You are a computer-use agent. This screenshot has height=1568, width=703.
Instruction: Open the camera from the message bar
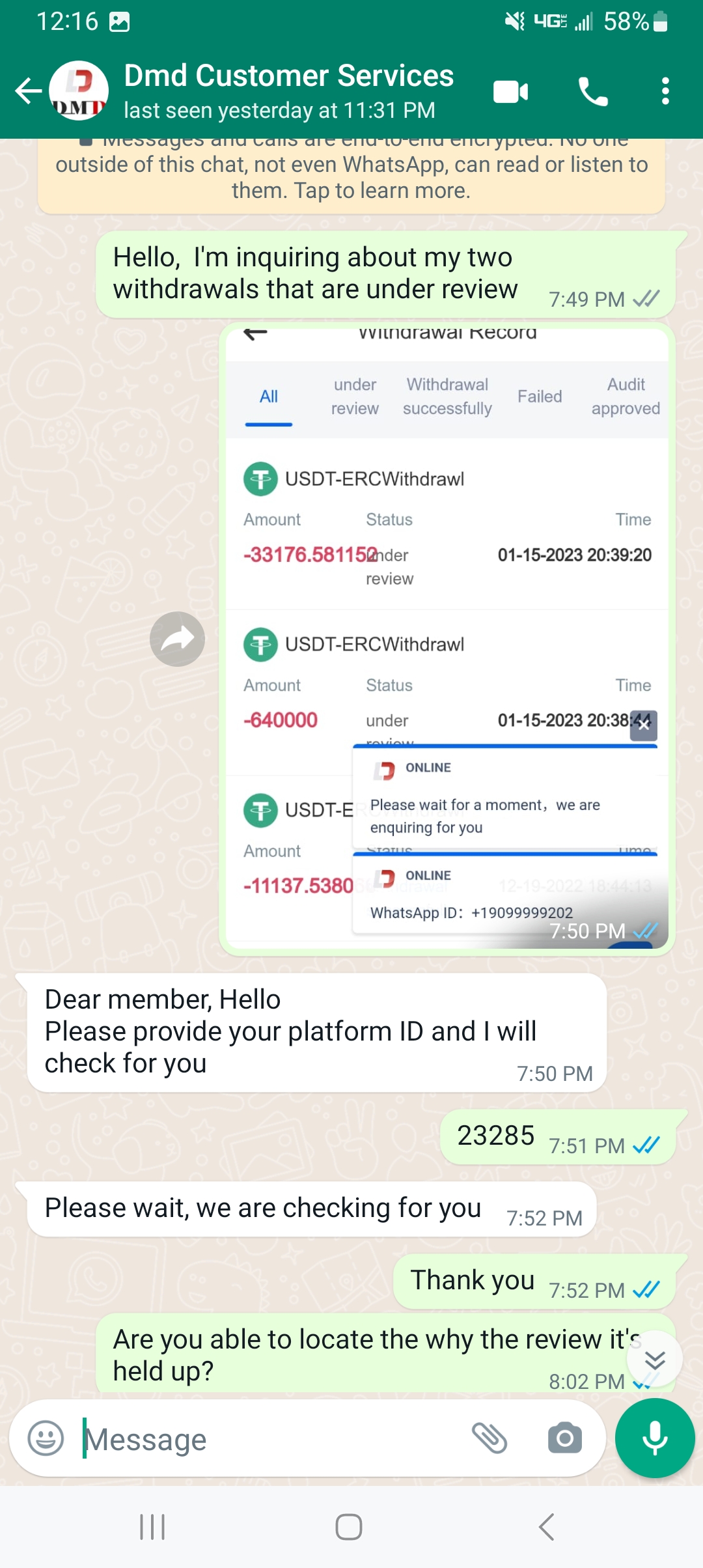click(564, 1438)
